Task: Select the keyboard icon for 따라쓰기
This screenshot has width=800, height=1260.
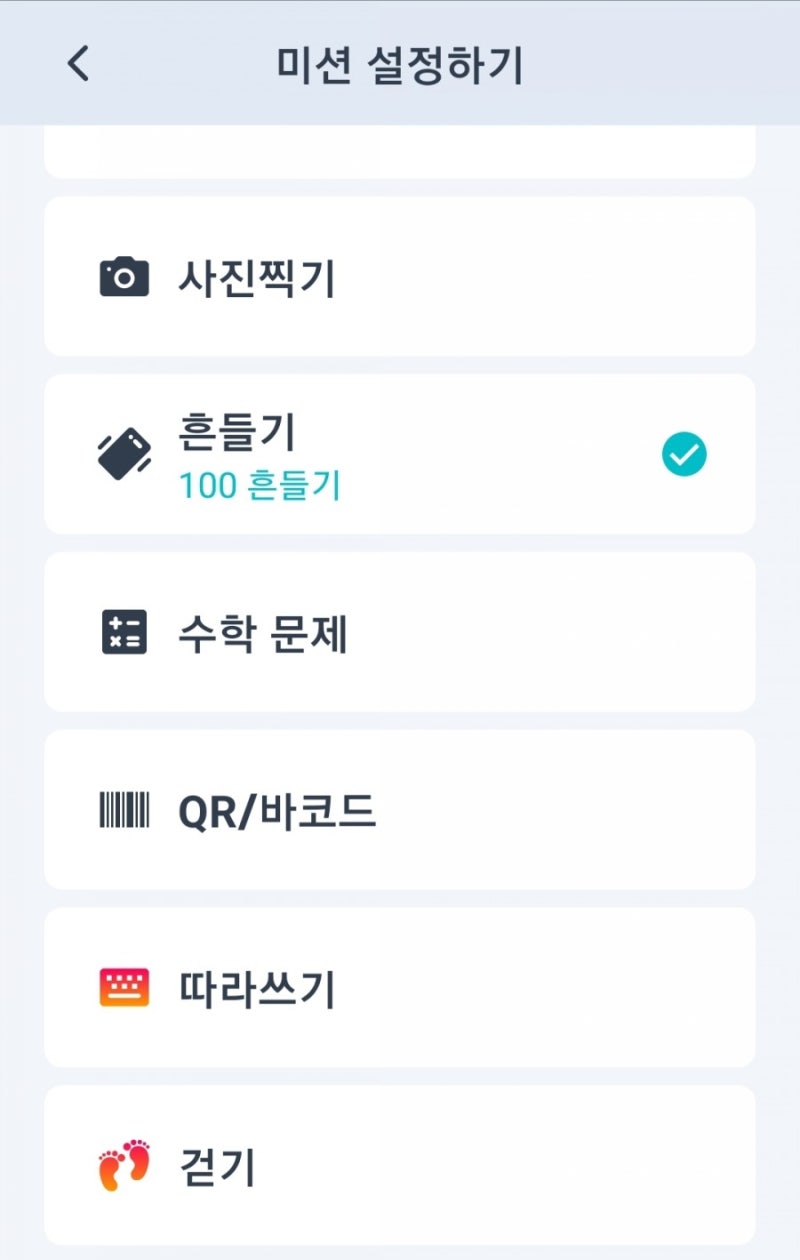Action: point(122,988)
